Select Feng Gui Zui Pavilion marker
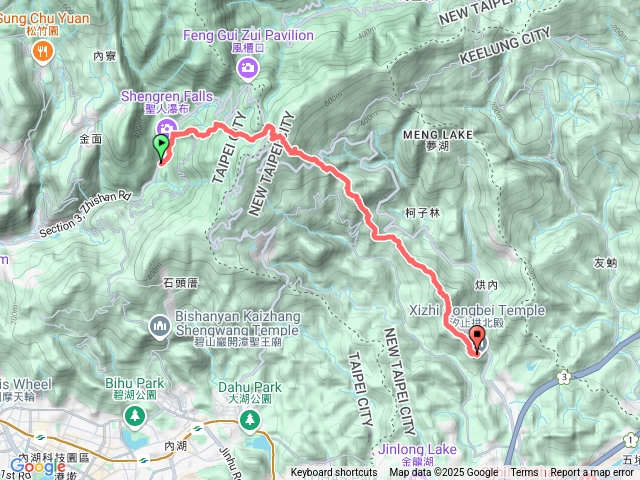 click(x=247, y=67)
